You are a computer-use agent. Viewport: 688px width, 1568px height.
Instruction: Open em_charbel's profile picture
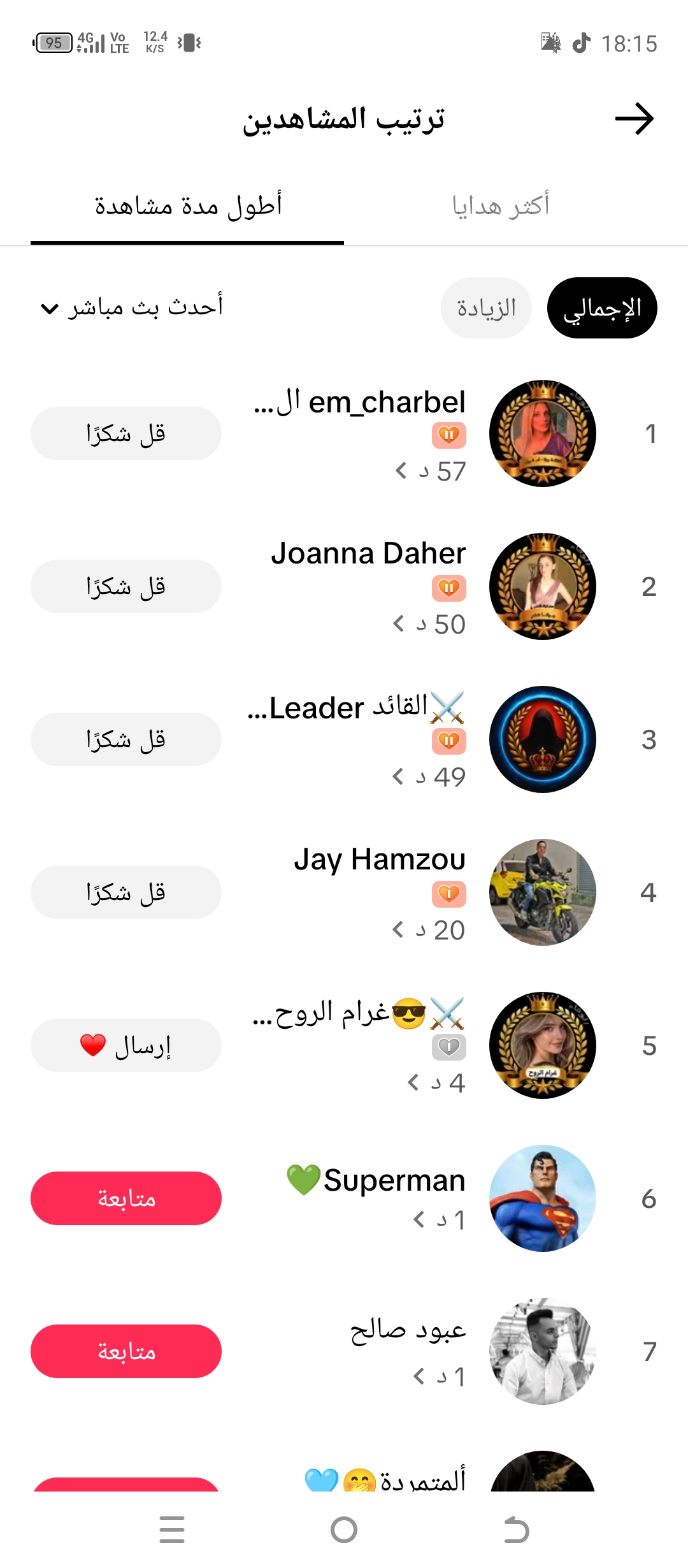click(x=543, y=433)
